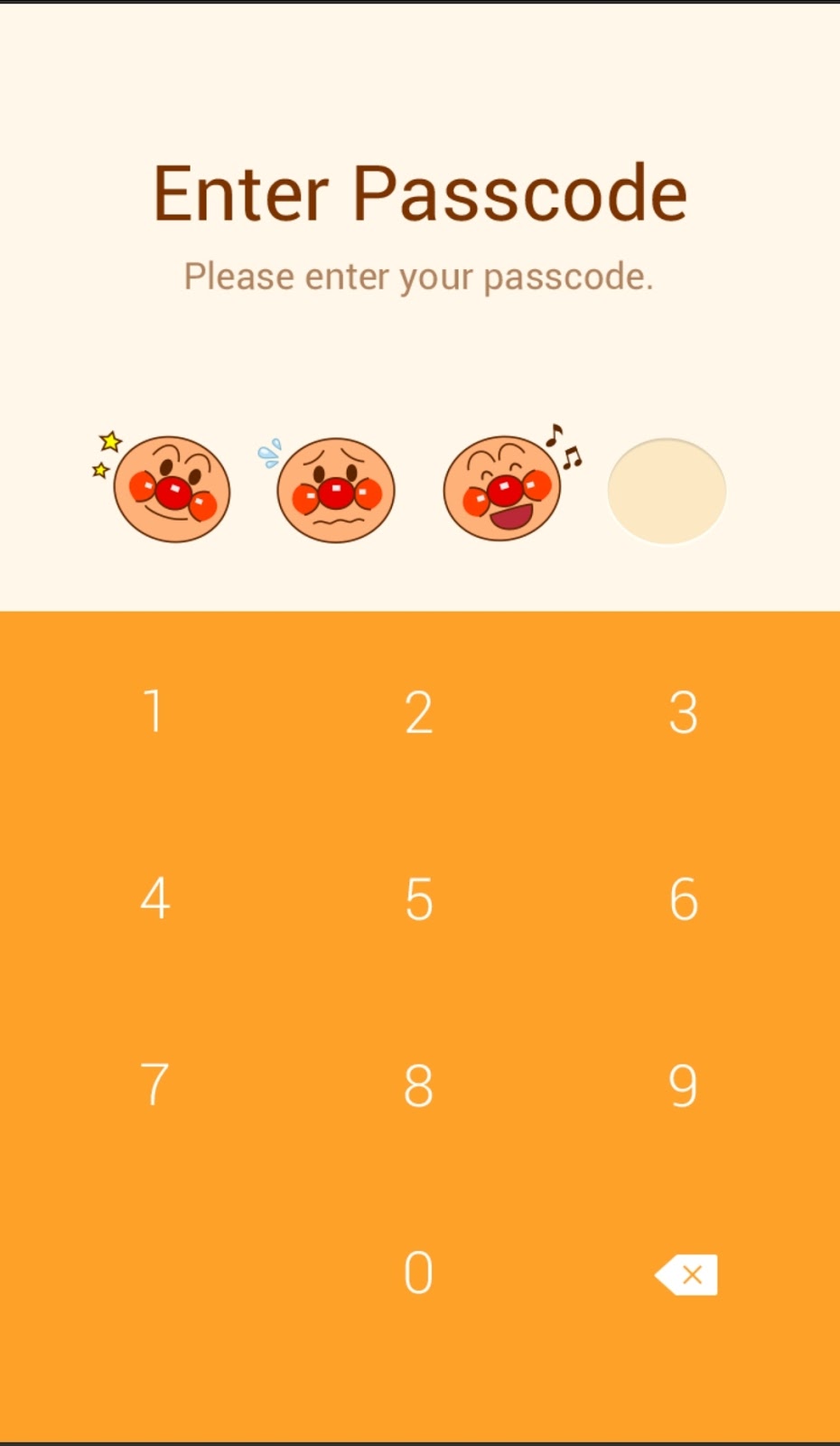This screenshot has width=840, height=1446.
Task: Tap the number 2 key
Action: (418, 712)
